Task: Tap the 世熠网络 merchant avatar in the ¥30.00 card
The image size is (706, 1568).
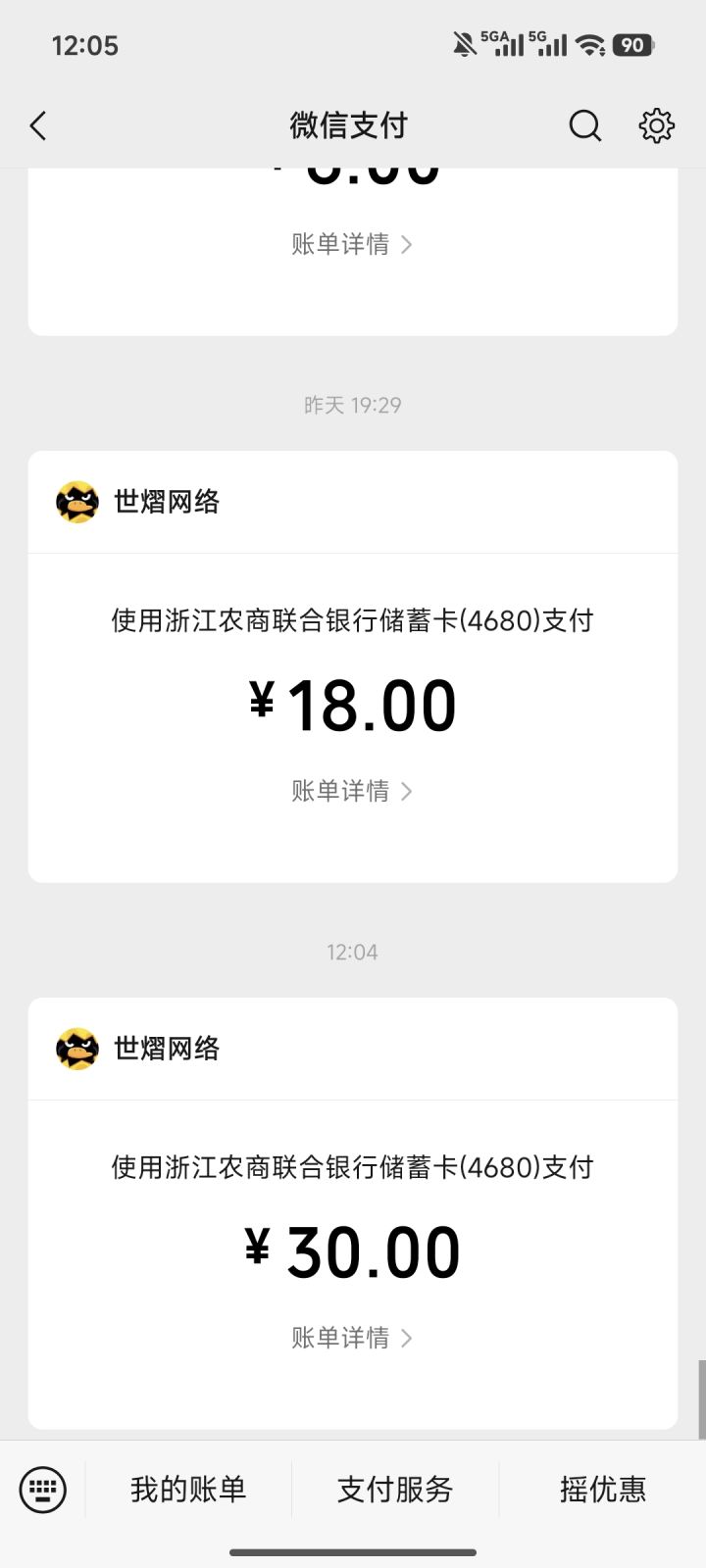Action: pos(78,1048)
